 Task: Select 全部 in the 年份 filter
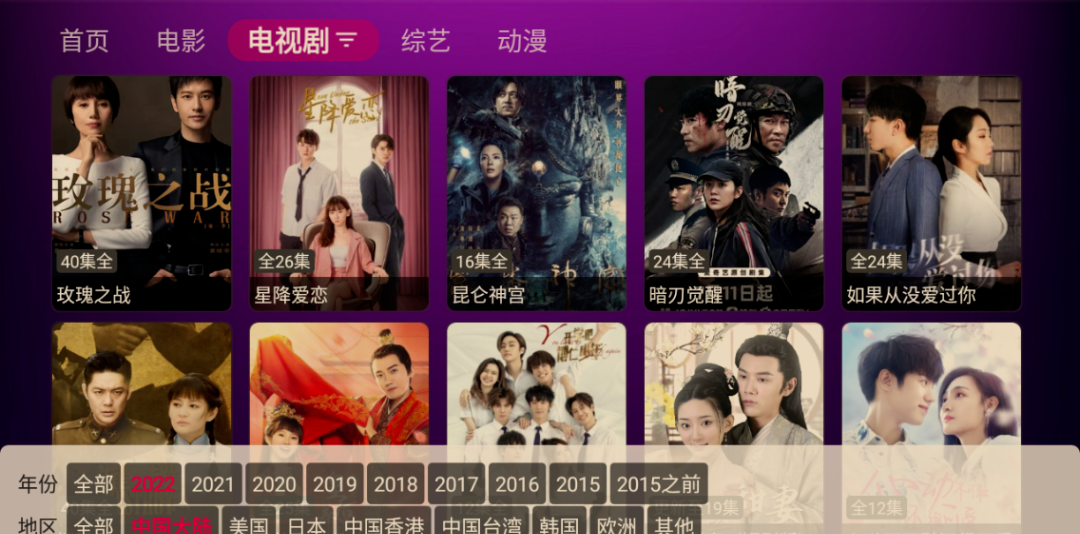pyautogui.click(x=94, y=484)
